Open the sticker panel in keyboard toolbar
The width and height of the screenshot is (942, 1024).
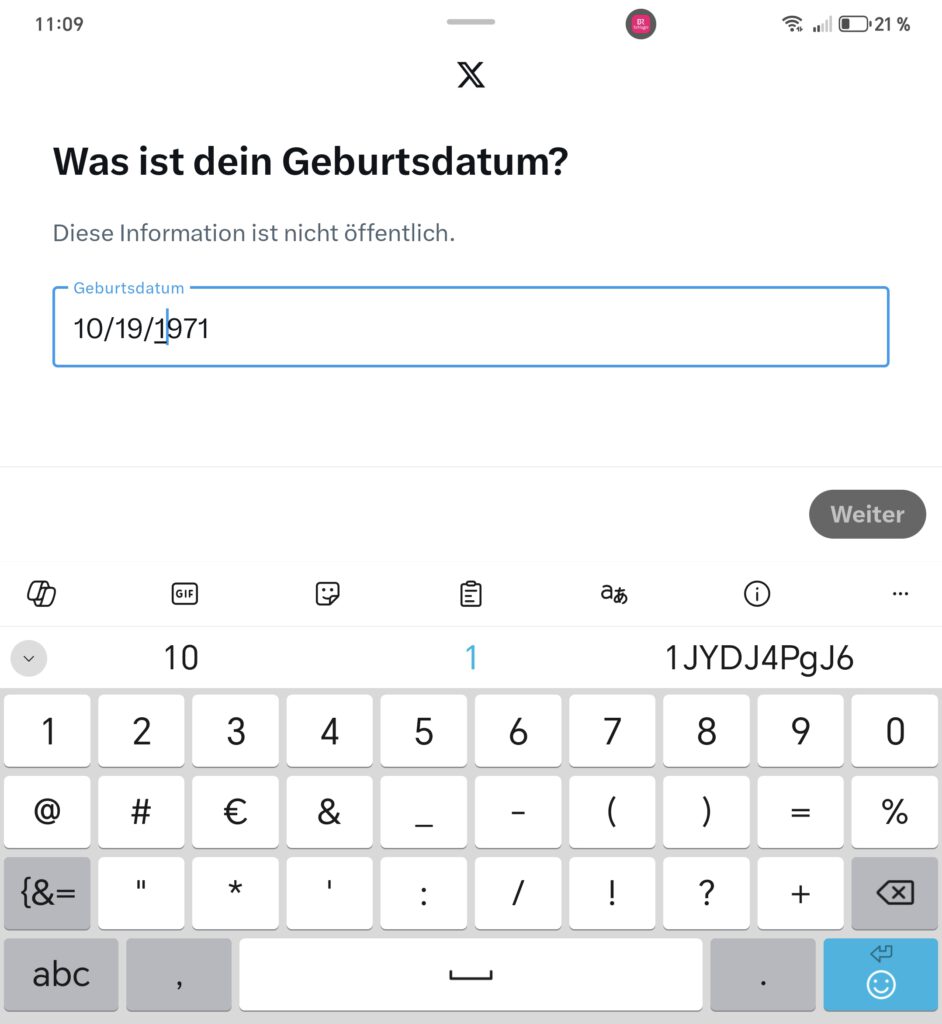pos(327,594)
